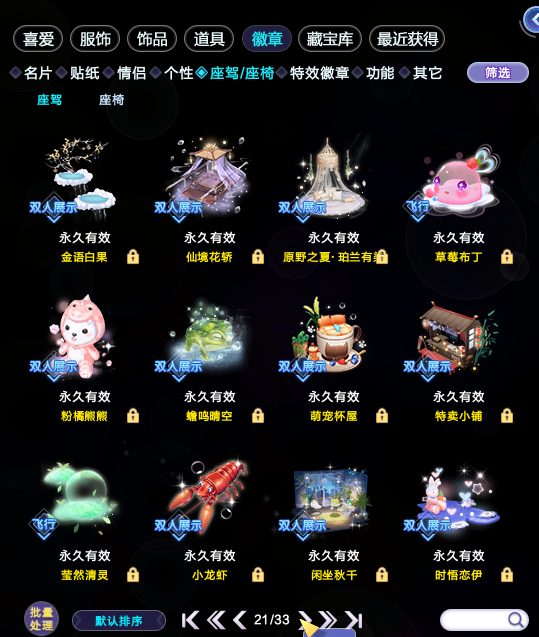Switch to the 服饰 tab

click(x=95, y=39)
